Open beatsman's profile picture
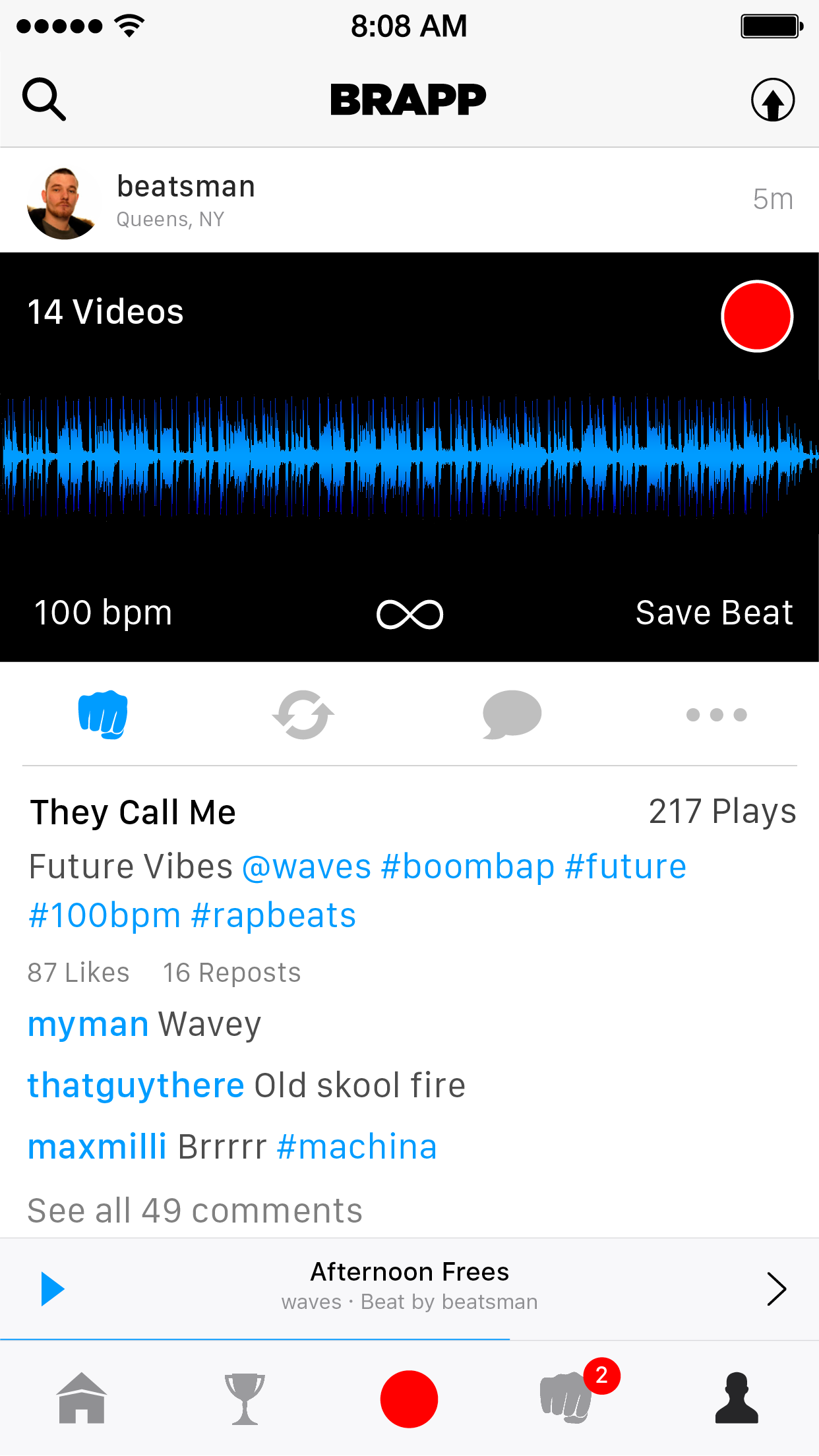 pyautogui.click(x=63, y=203)
